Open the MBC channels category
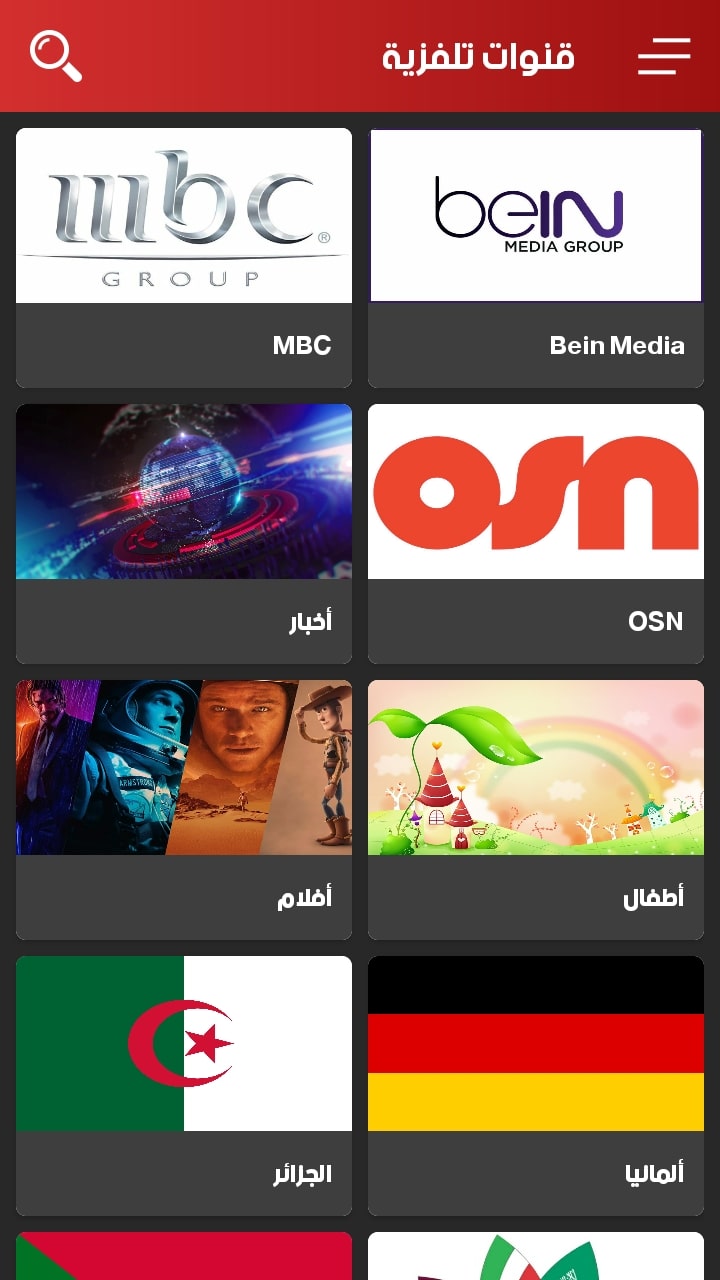 coord(184,257)
